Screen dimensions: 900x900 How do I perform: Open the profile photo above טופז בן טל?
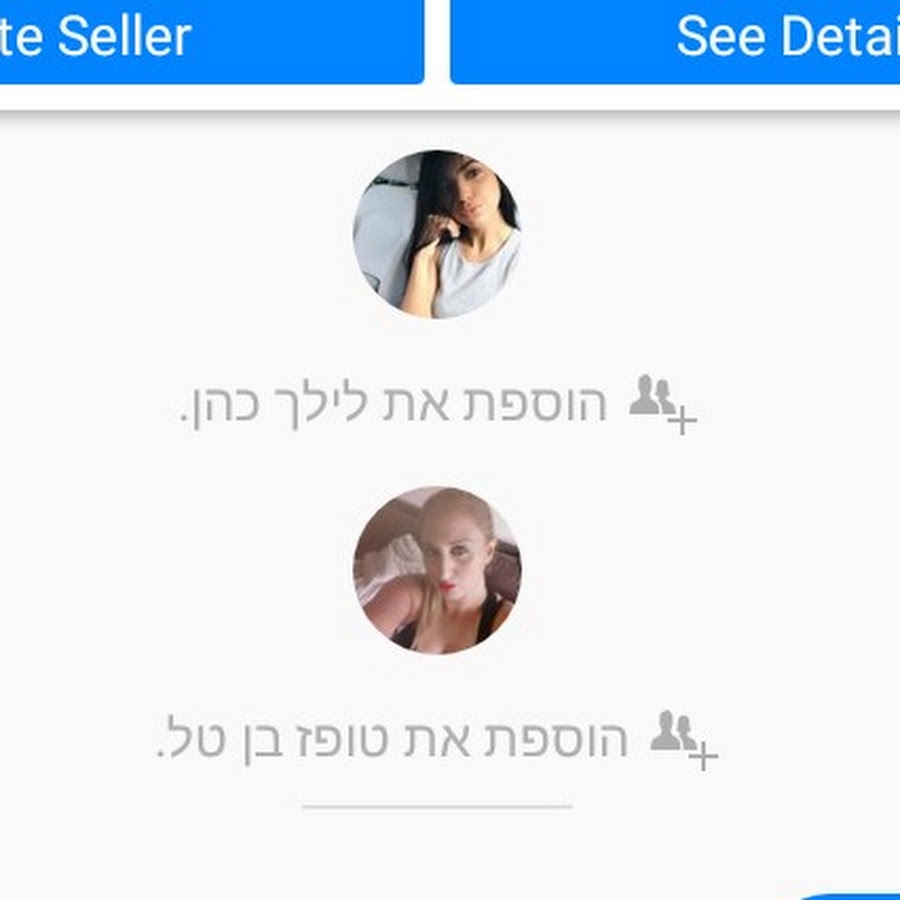[437, 571]
